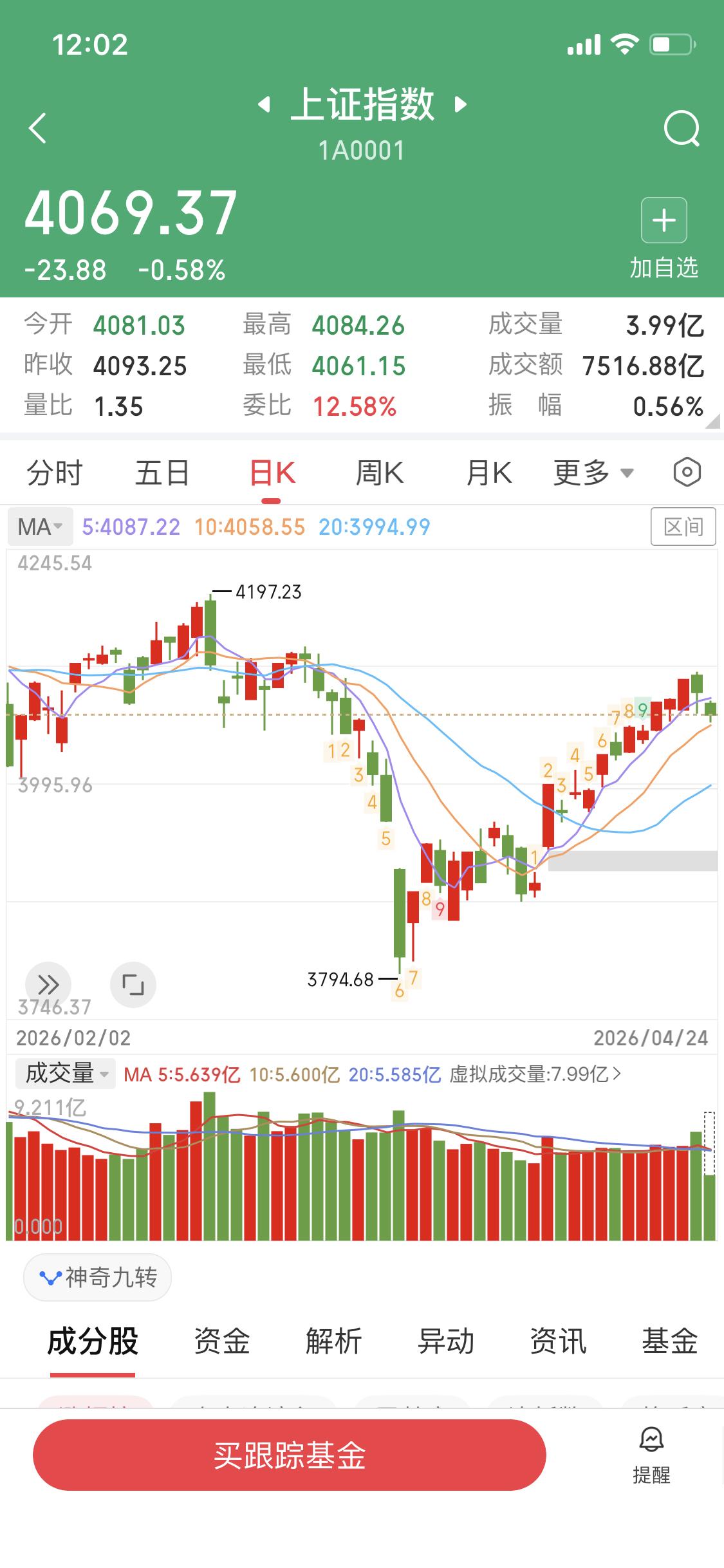The image size is (724, 1568).
Task: Switch to the 周K weekly chart tab
Action: pos(381,471)
